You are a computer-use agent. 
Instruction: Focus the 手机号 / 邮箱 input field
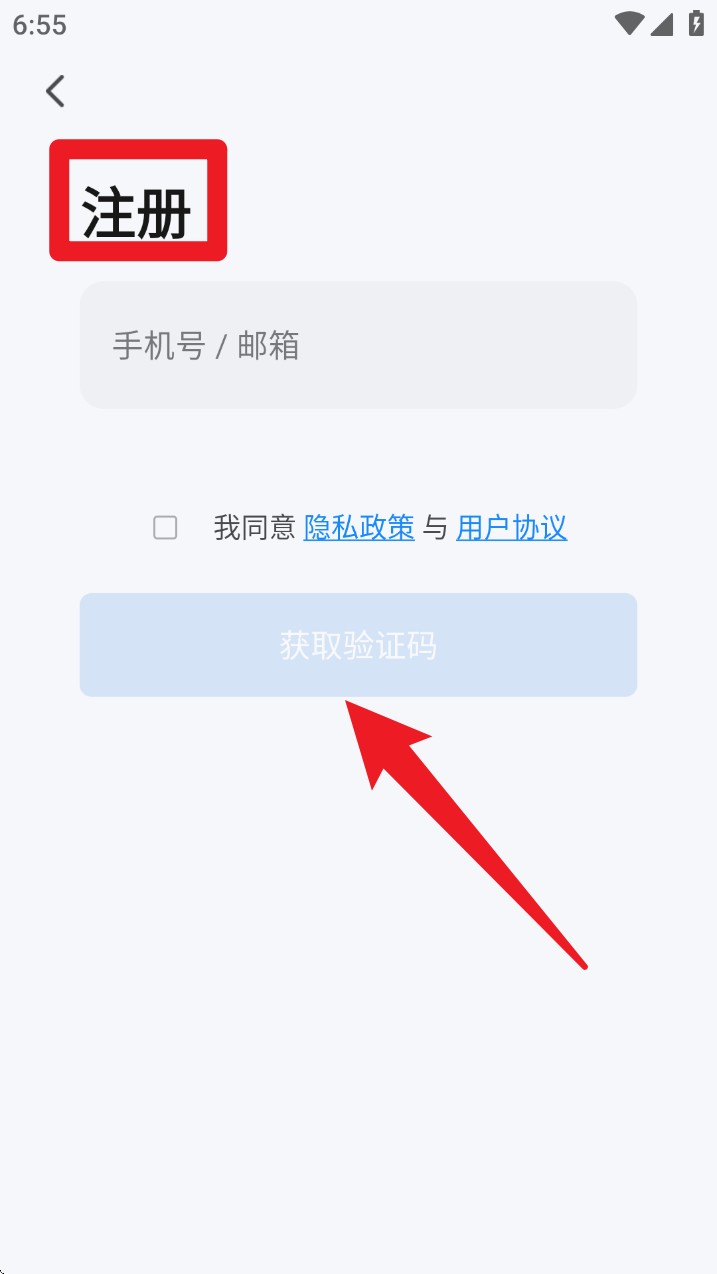[358, 345]
